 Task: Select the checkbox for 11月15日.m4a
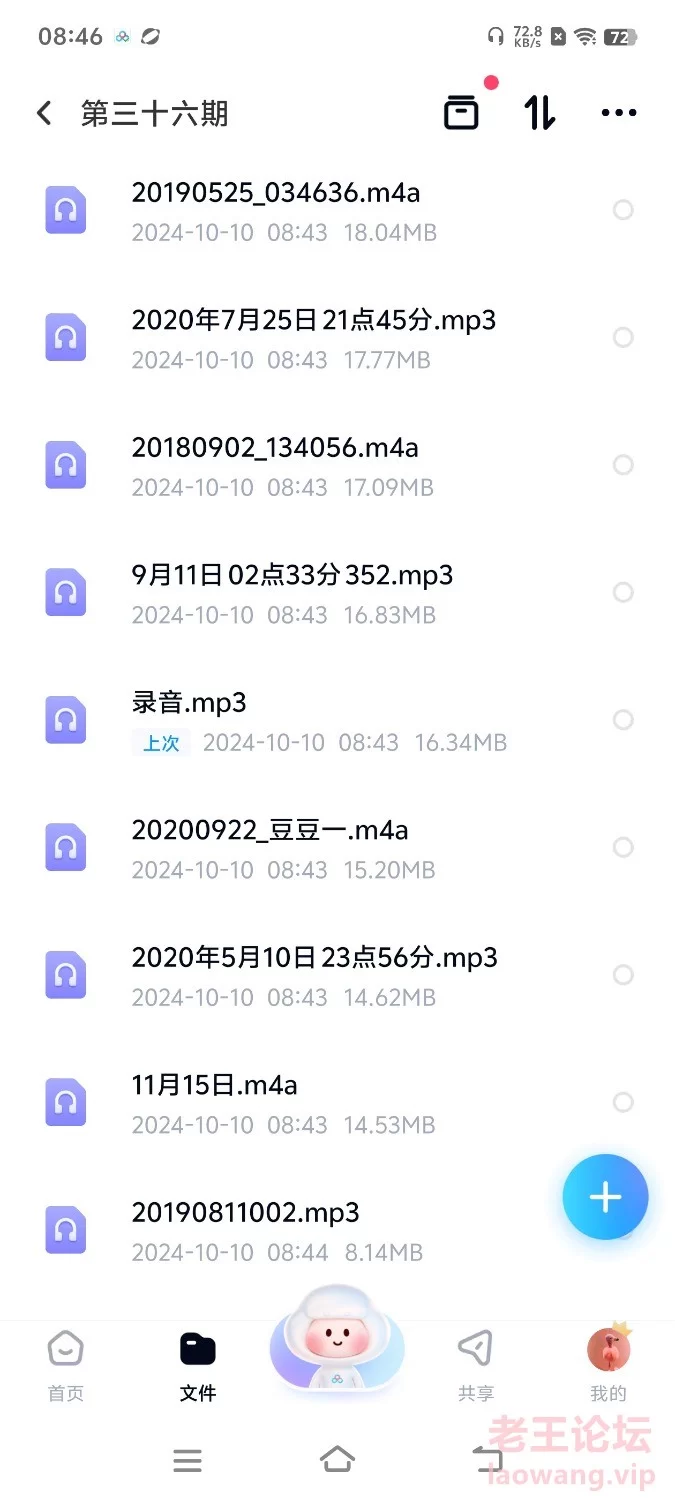tap(623, 1103)
